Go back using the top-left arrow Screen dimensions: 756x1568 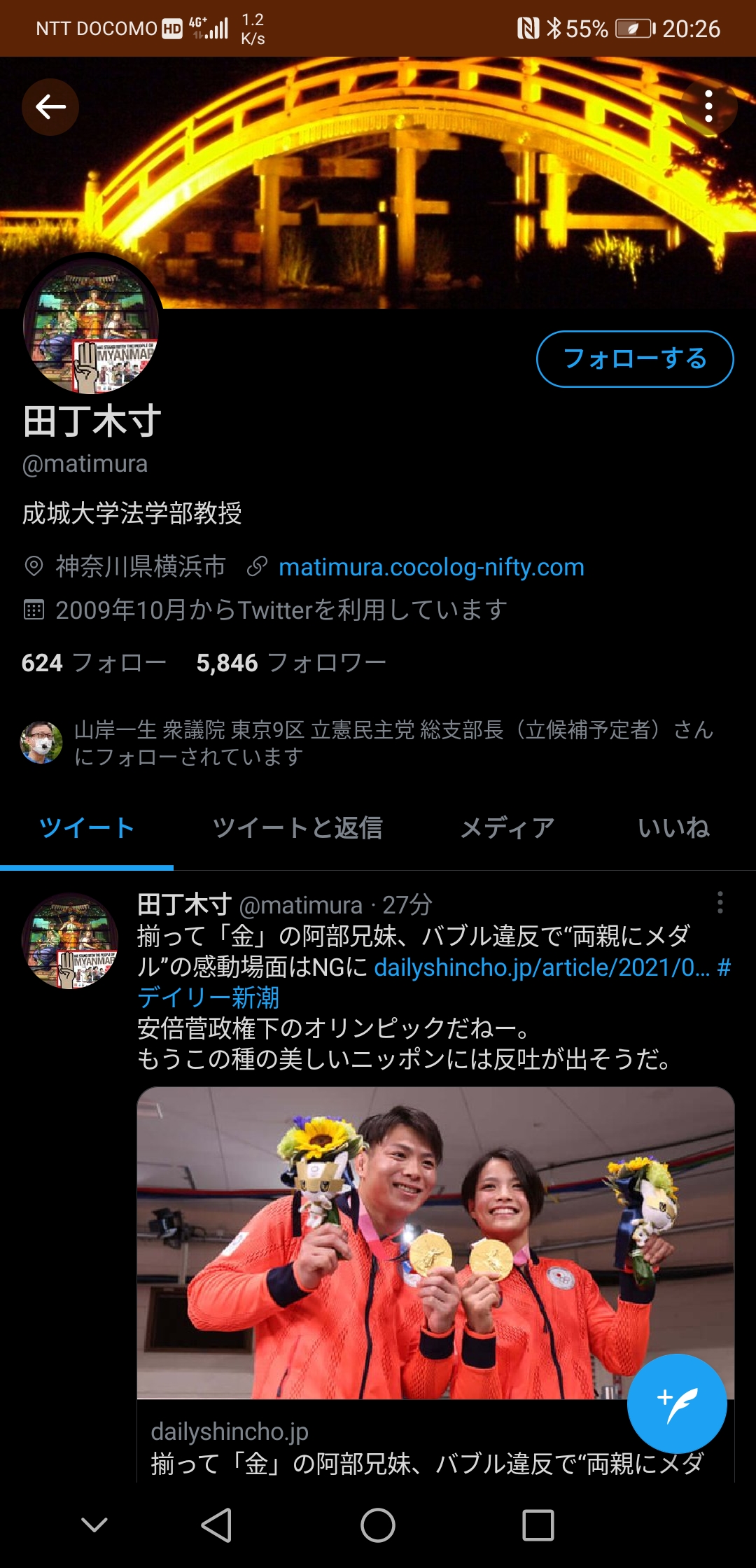[50, 107]
